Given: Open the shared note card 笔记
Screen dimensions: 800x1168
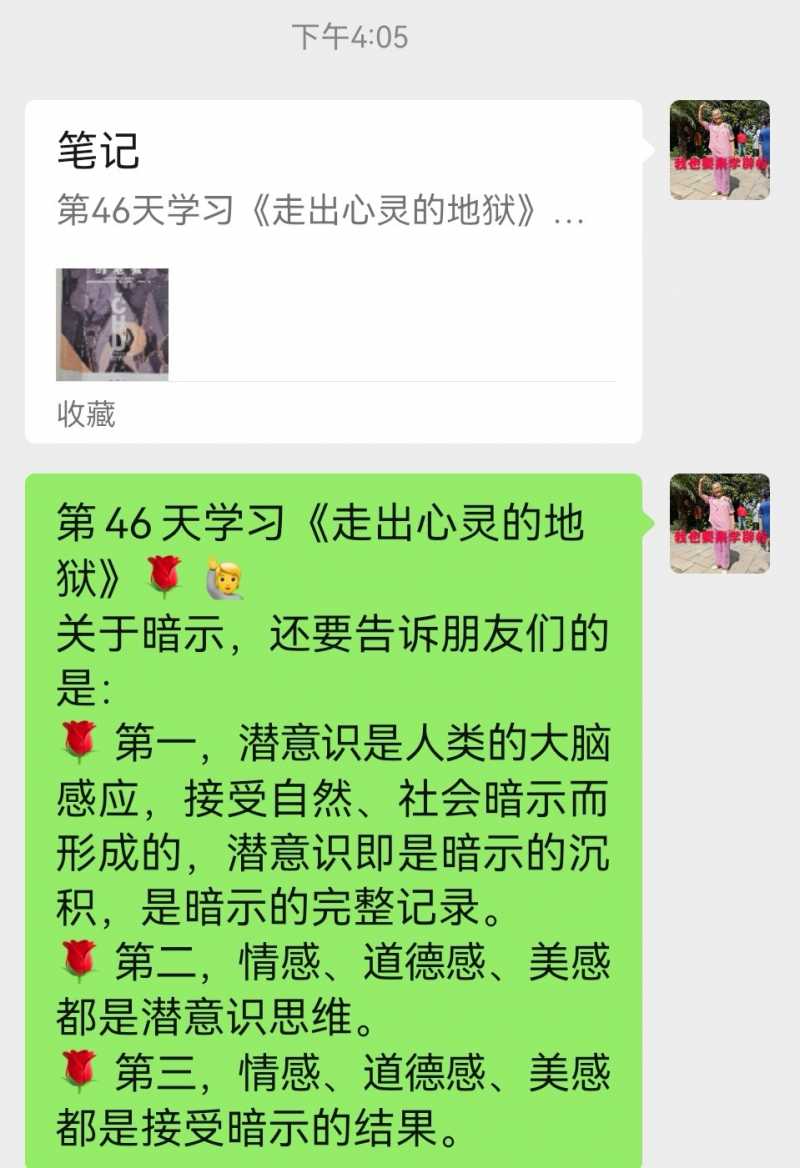Looking at the screenshot, I should pos(333,270).
